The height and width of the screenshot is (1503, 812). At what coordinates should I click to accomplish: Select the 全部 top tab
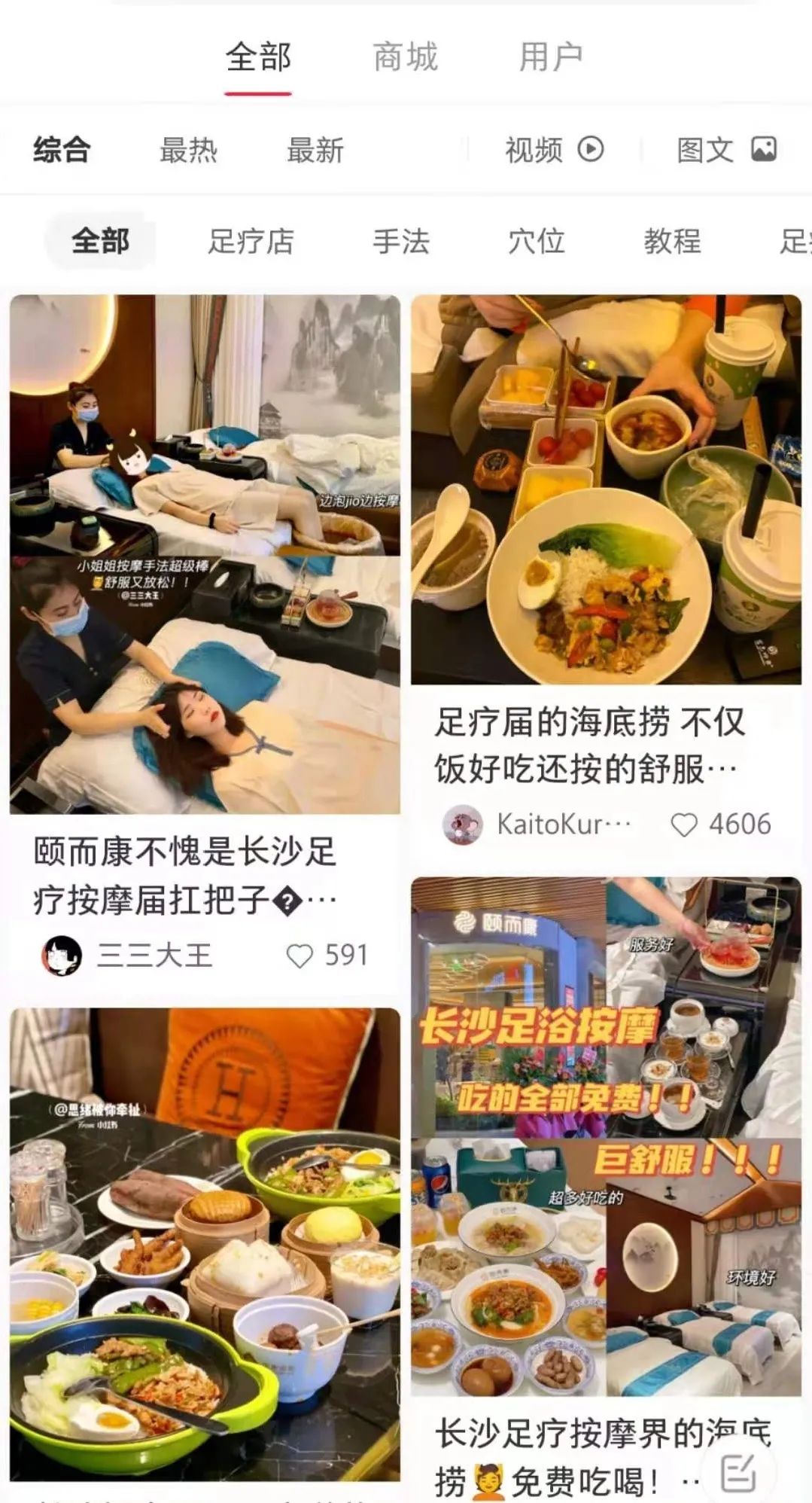point(258,57)
